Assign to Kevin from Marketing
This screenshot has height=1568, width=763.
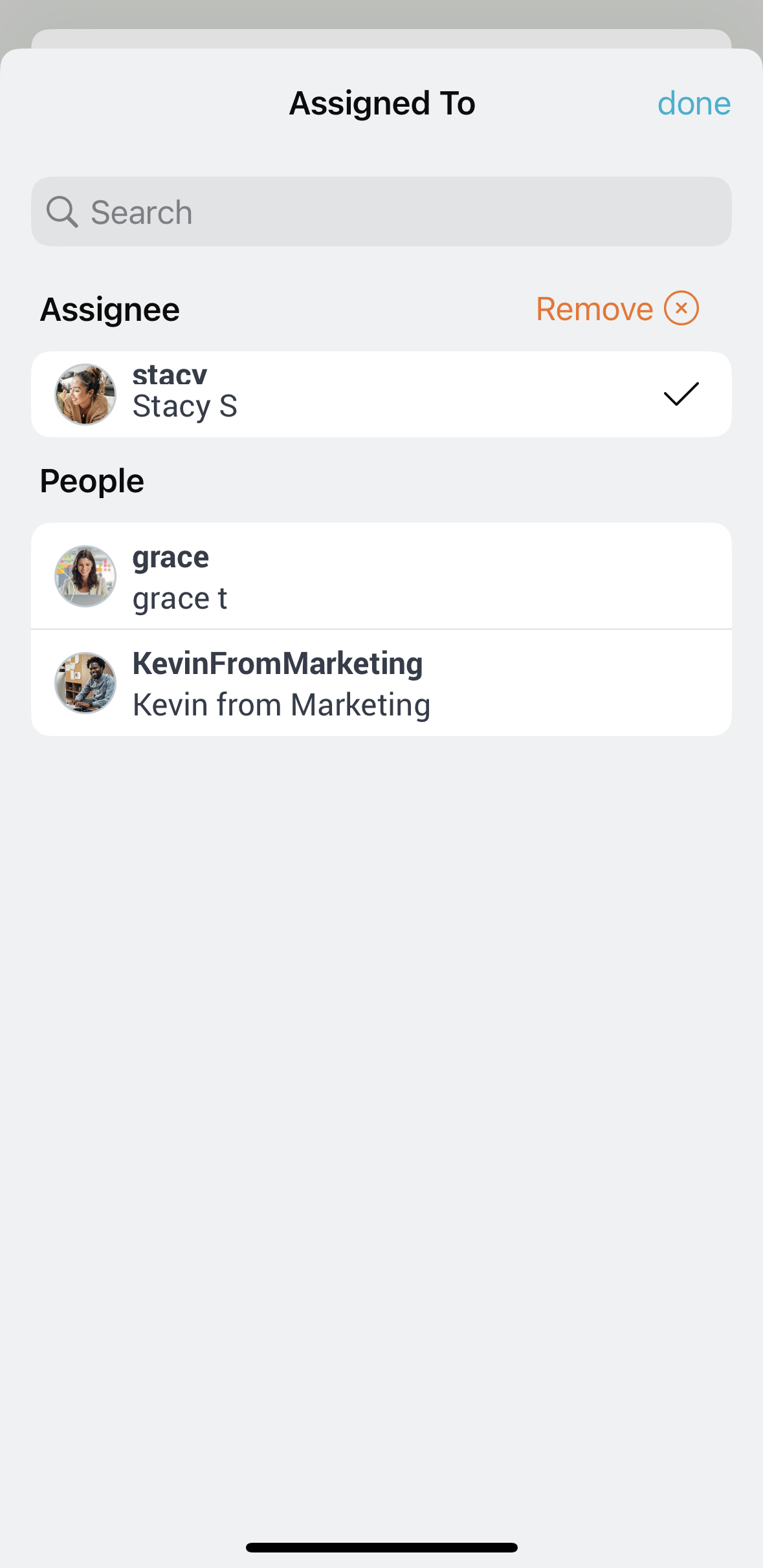point(381,682)
